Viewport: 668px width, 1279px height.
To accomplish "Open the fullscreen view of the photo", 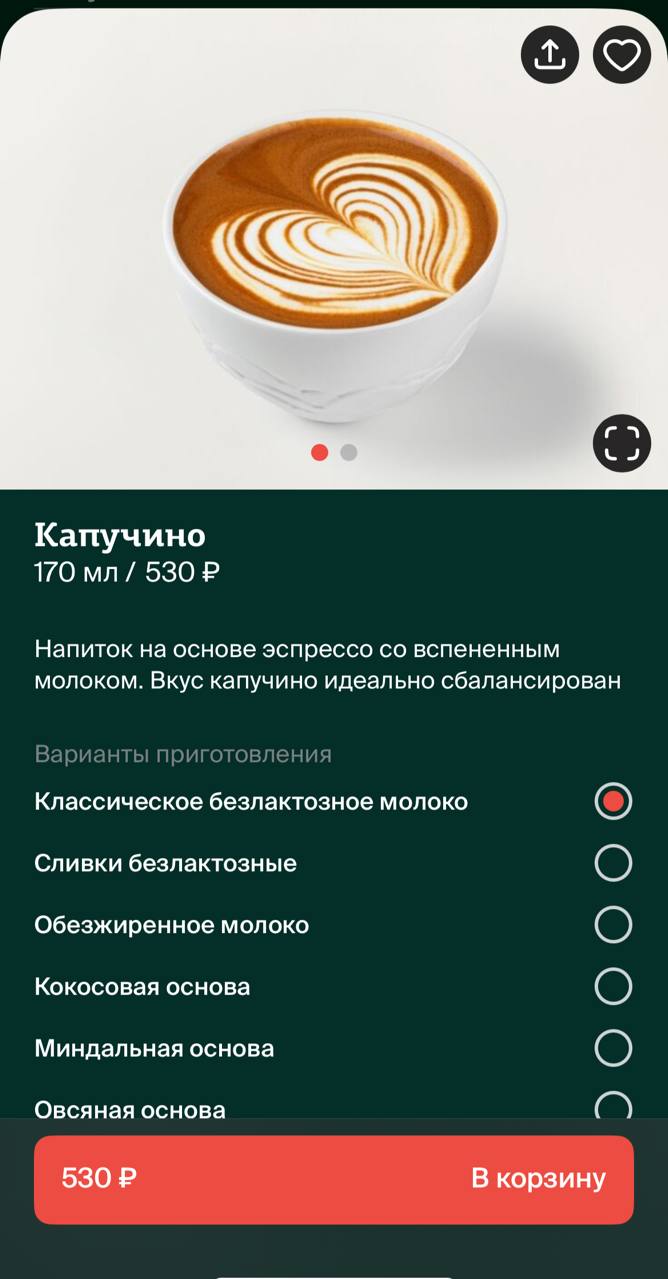I will 622,442.
